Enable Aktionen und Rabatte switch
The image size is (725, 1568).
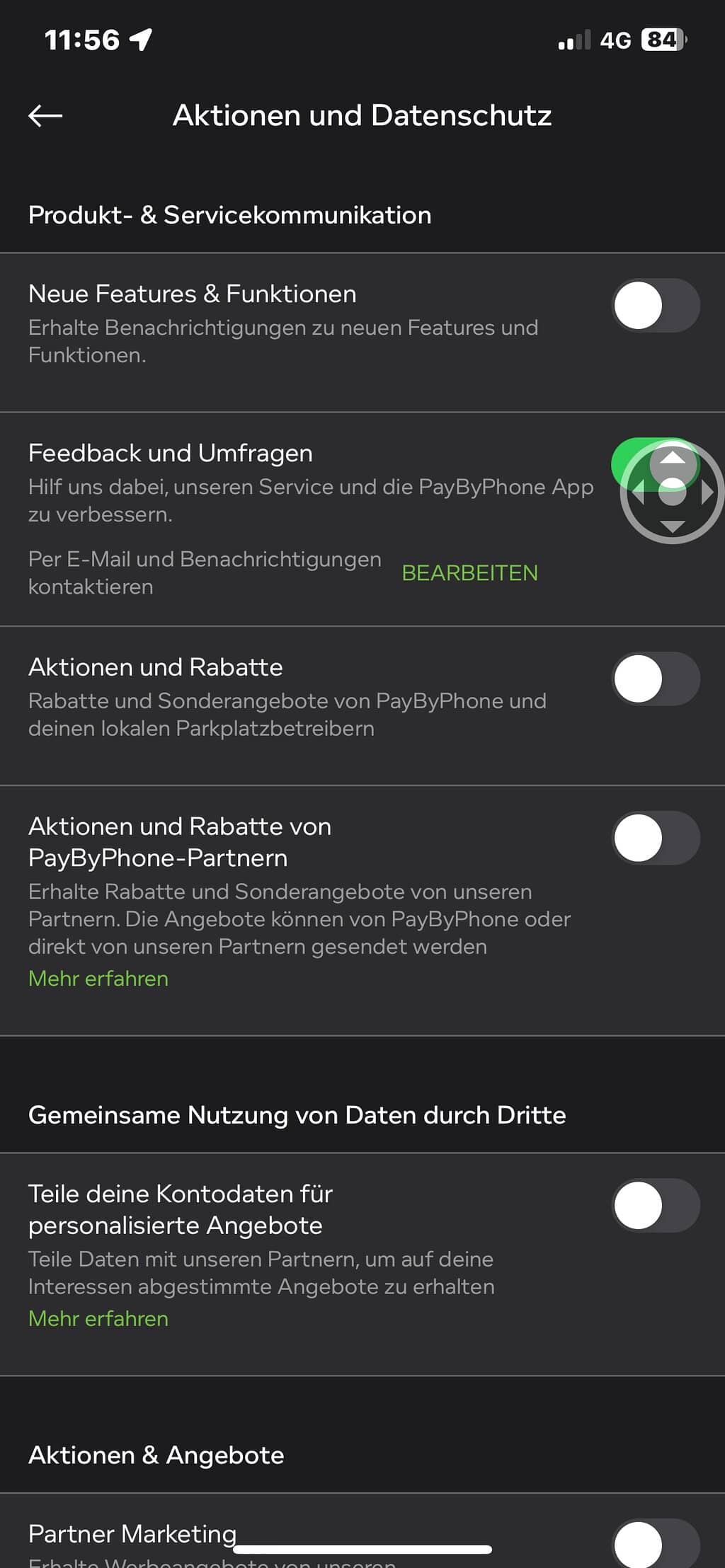pyautogui.click(x=656, y=679)
